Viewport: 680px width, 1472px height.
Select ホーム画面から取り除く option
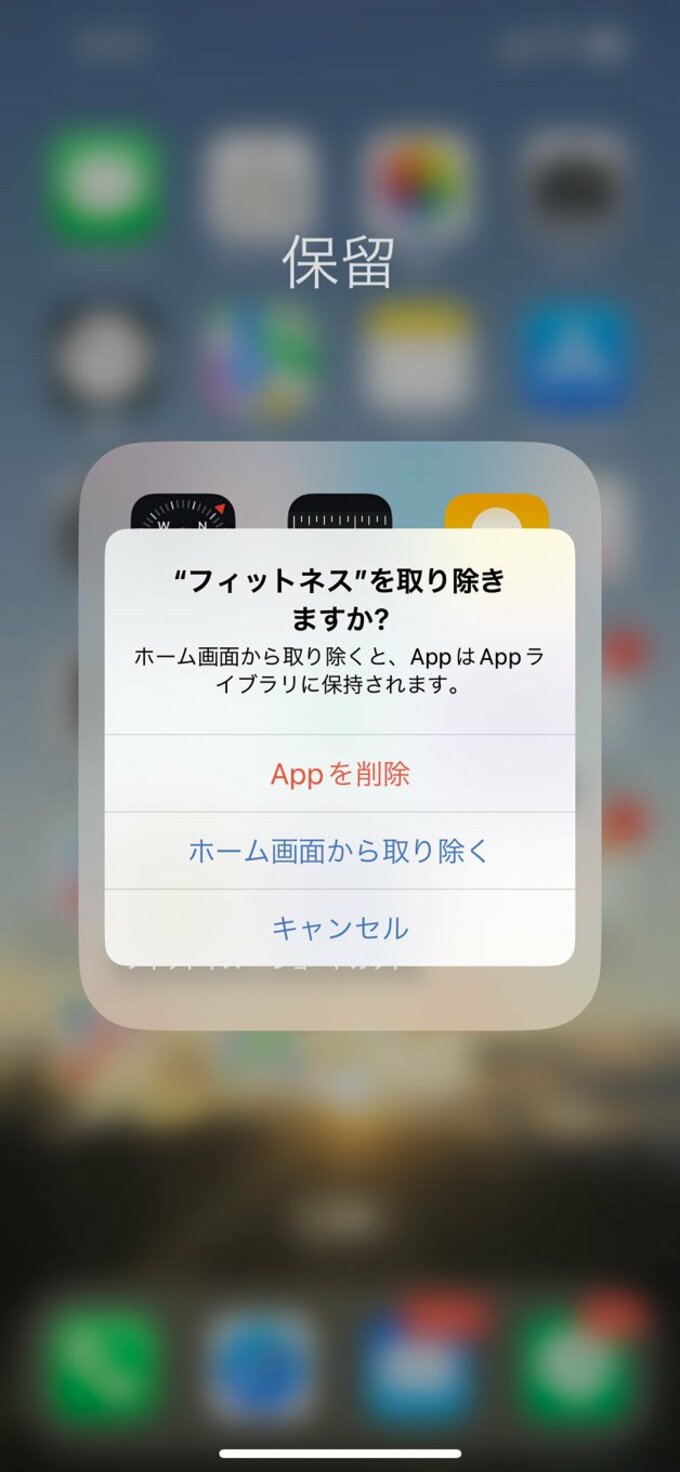point(340,851)
